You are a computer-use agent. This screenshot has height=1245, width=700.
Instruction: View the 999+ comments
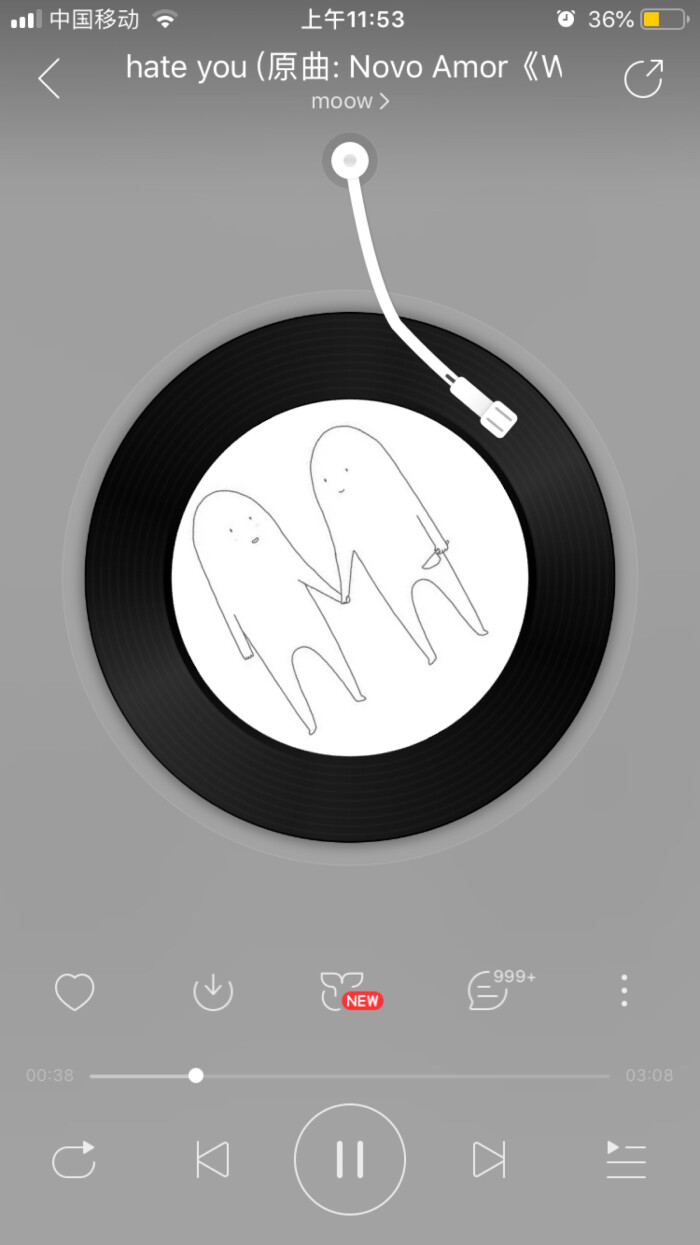pos(490,990)
